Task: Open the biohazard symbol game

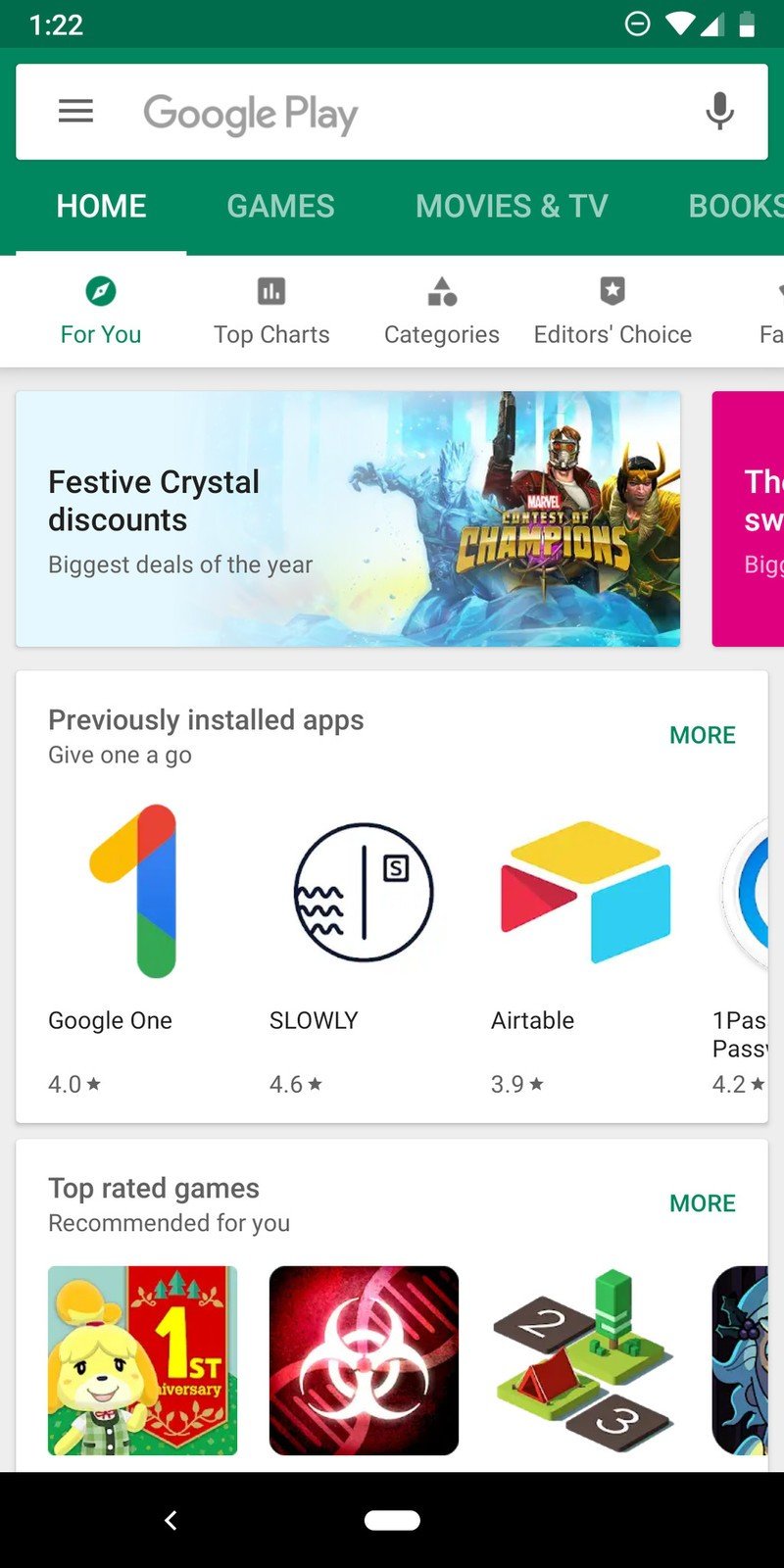Action: pyautogui.click(x=364, y=1360)
